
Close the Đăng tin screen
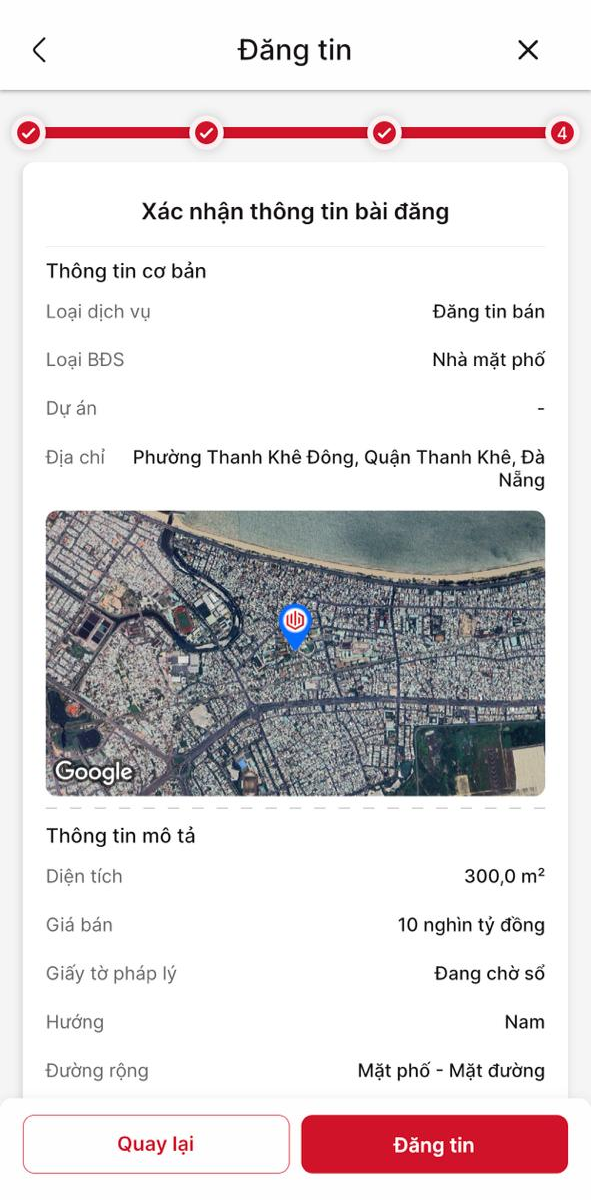(x=528, y=50)
